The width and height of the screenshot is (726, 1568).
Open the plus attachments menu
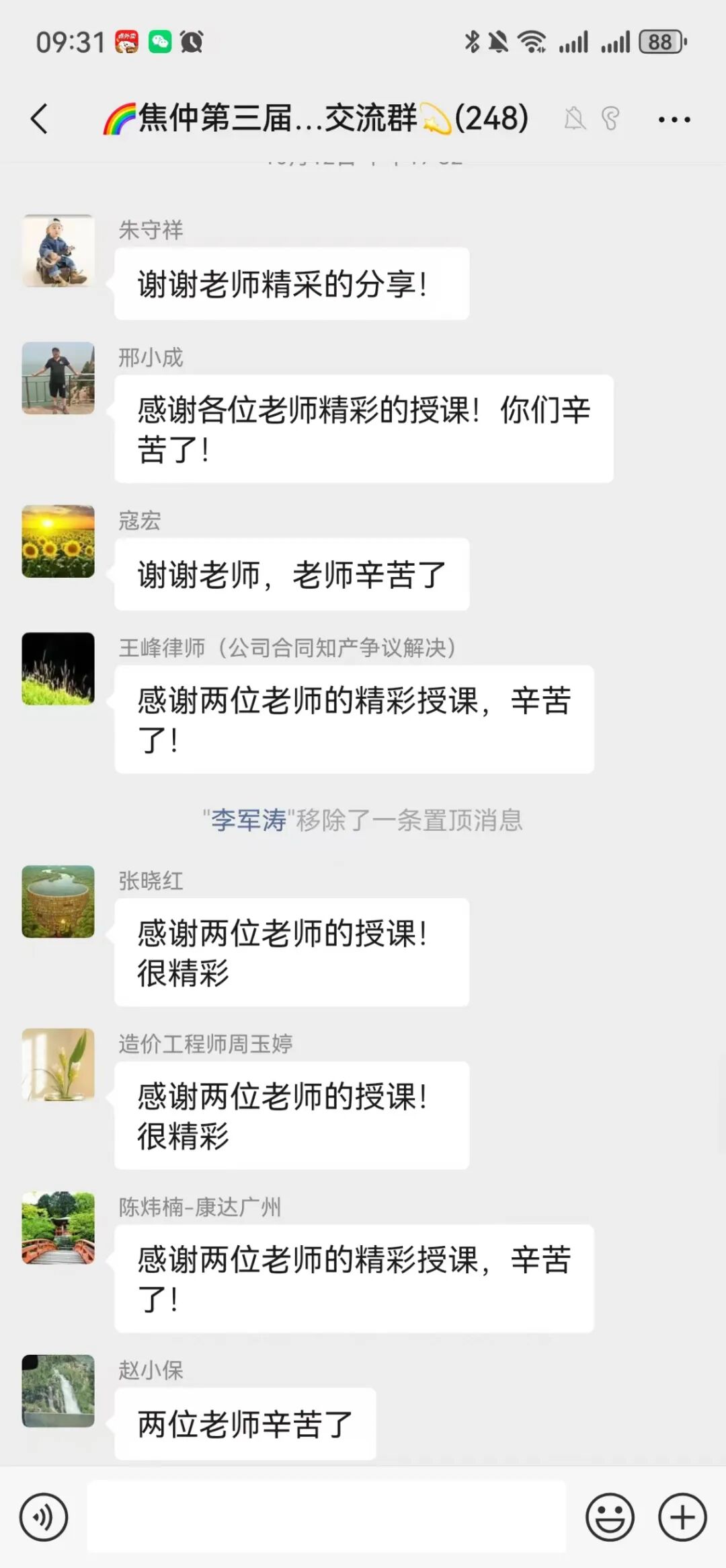coord(682,1517)
